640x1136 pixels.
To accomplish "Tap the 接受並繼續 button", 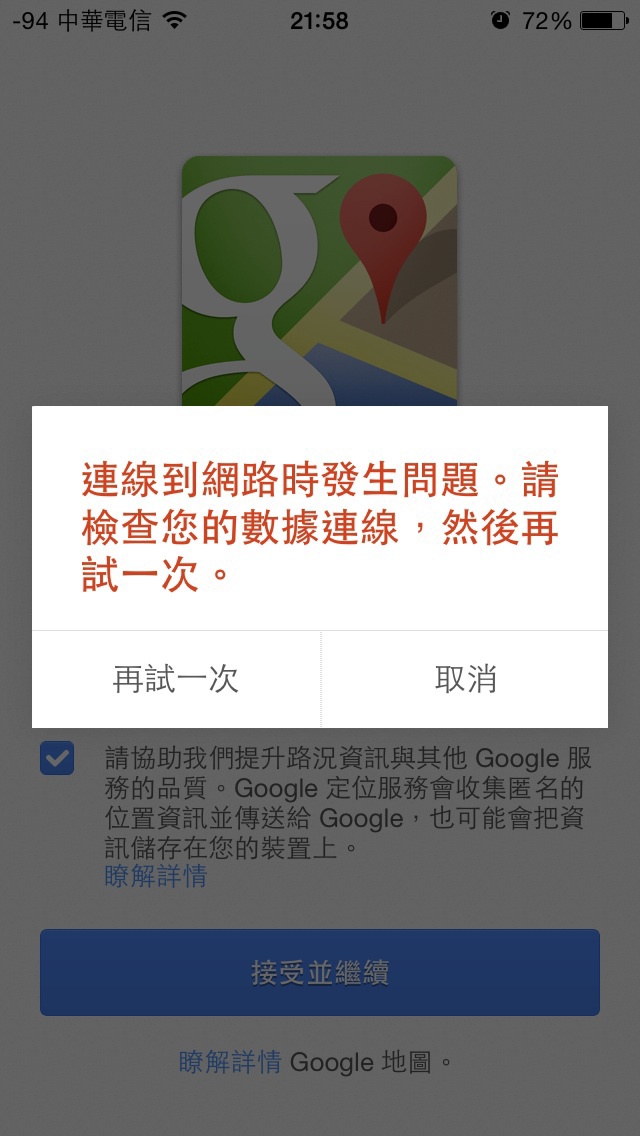I will [x=320, y=972].
